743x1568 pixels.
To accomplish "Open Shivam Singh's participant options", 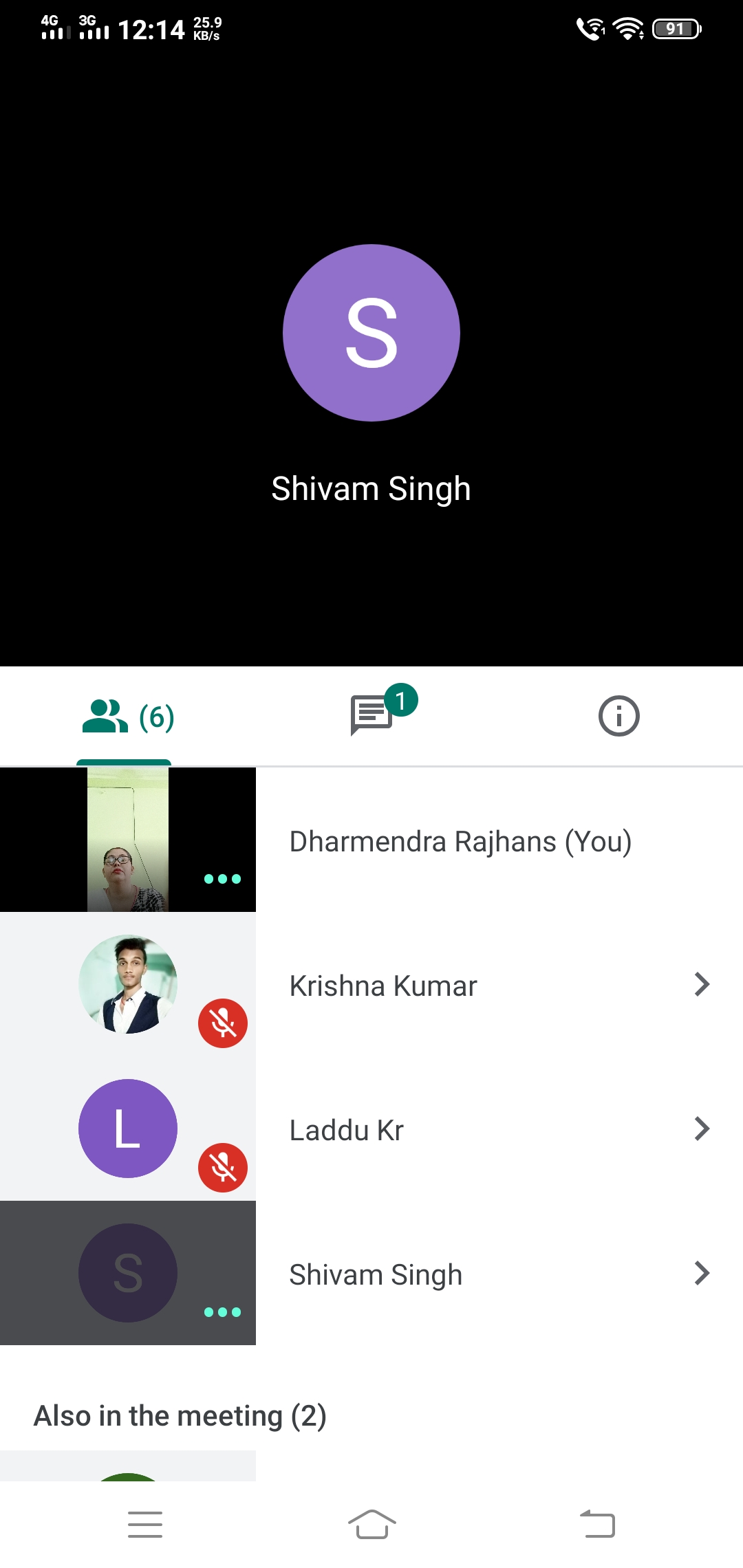I will pyautogui.click(x=701, y=1274).
